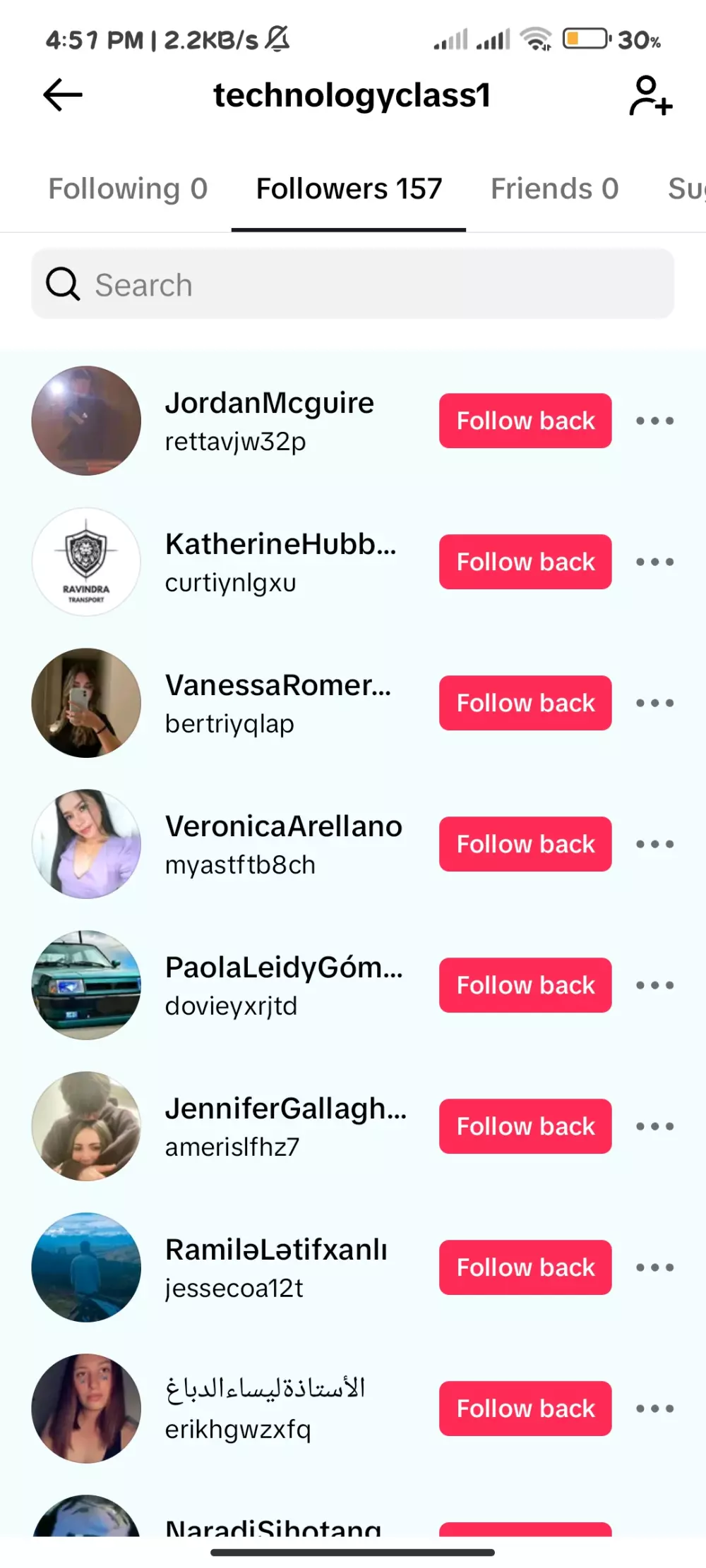Follow back RamiləLətifxanlı
706x1568 pixels.
[525, 1267]
